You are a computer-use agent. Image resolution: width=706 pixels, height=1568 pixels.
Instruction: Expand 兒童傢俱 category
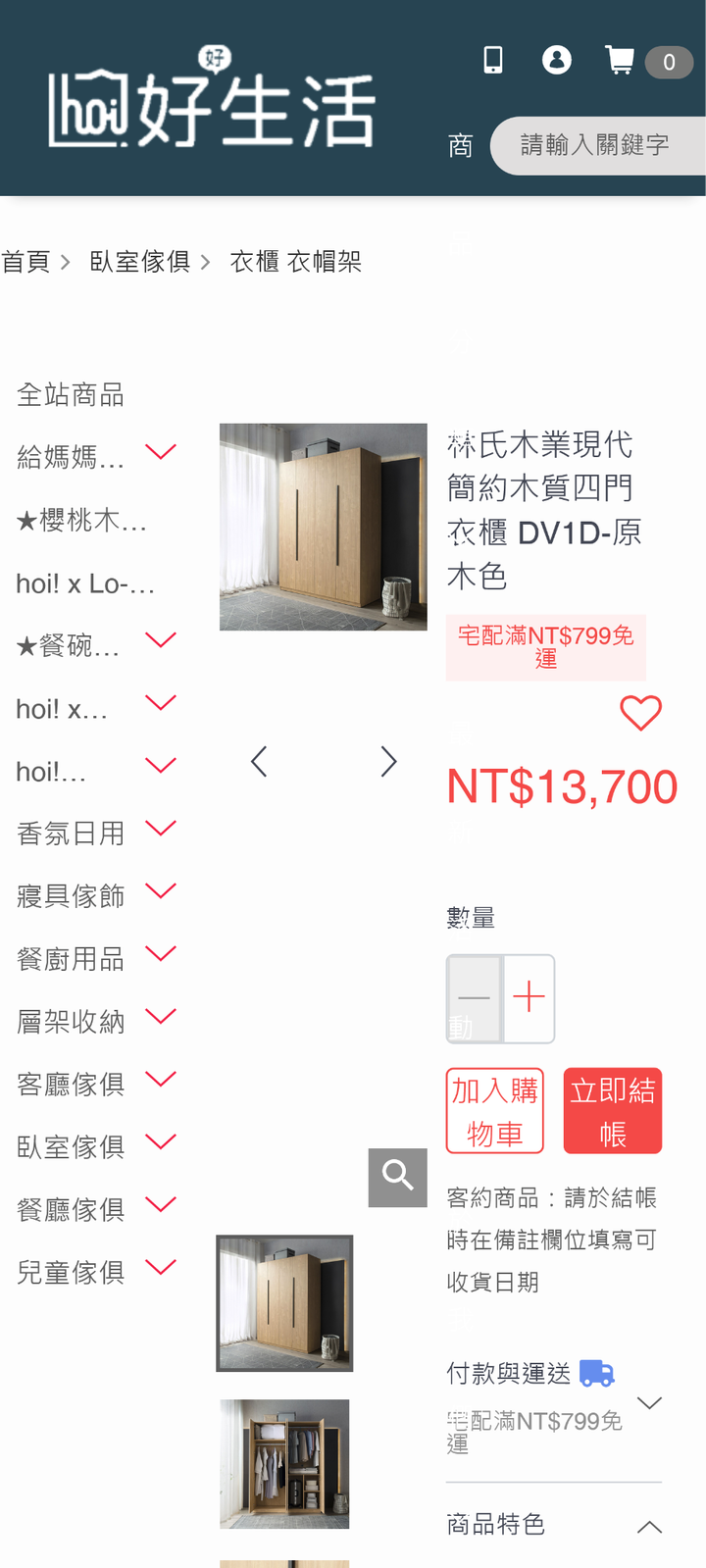tap(160, 1267)
